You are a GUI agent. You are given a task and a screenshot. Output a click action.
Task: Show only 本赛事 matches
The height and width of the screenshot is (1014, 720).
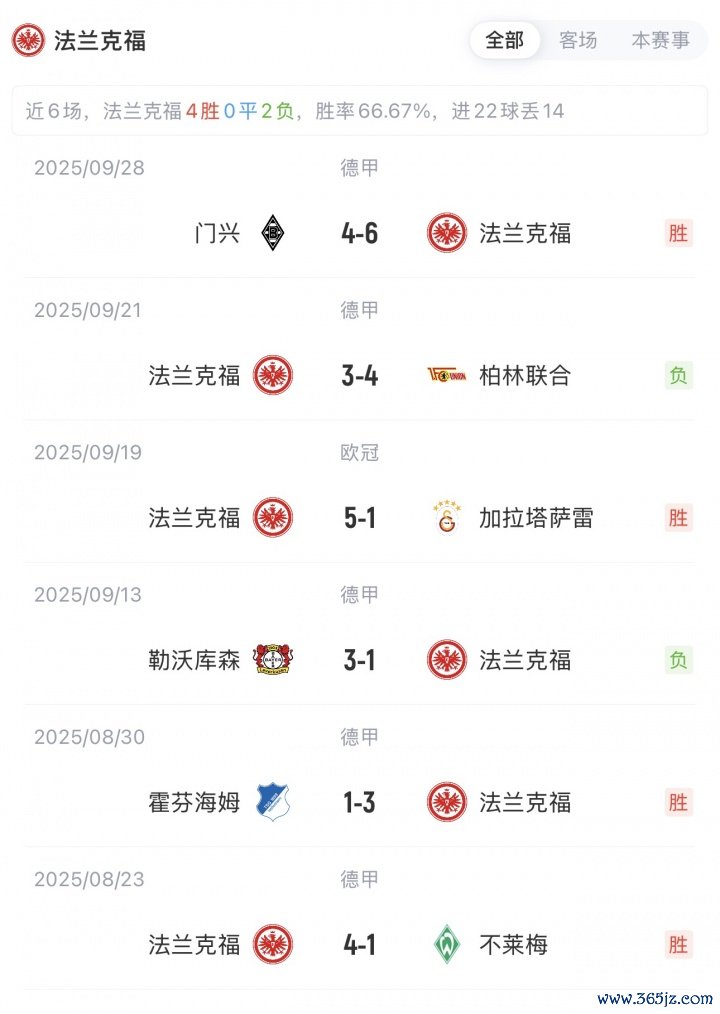(x=660, y=40)
